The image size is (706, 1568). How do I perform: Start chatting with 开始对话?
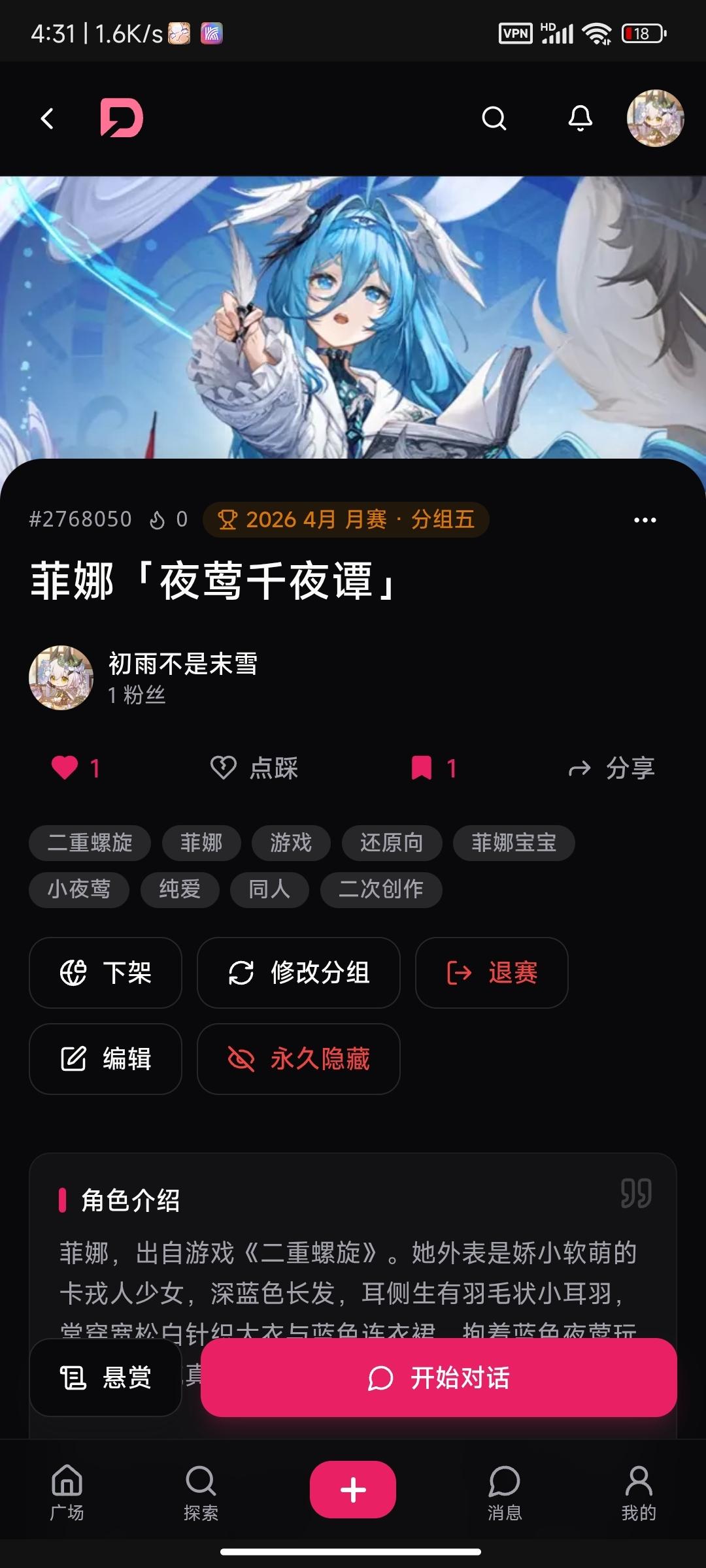pos(439,1378)
